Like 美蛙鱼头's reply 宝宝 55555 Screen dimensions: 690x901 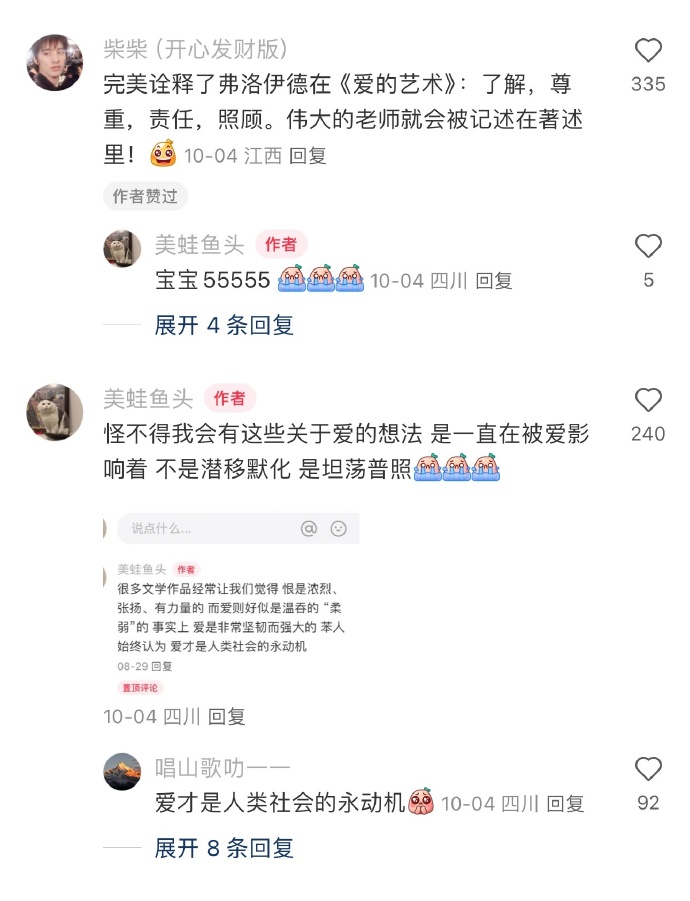tap(648, 246)
